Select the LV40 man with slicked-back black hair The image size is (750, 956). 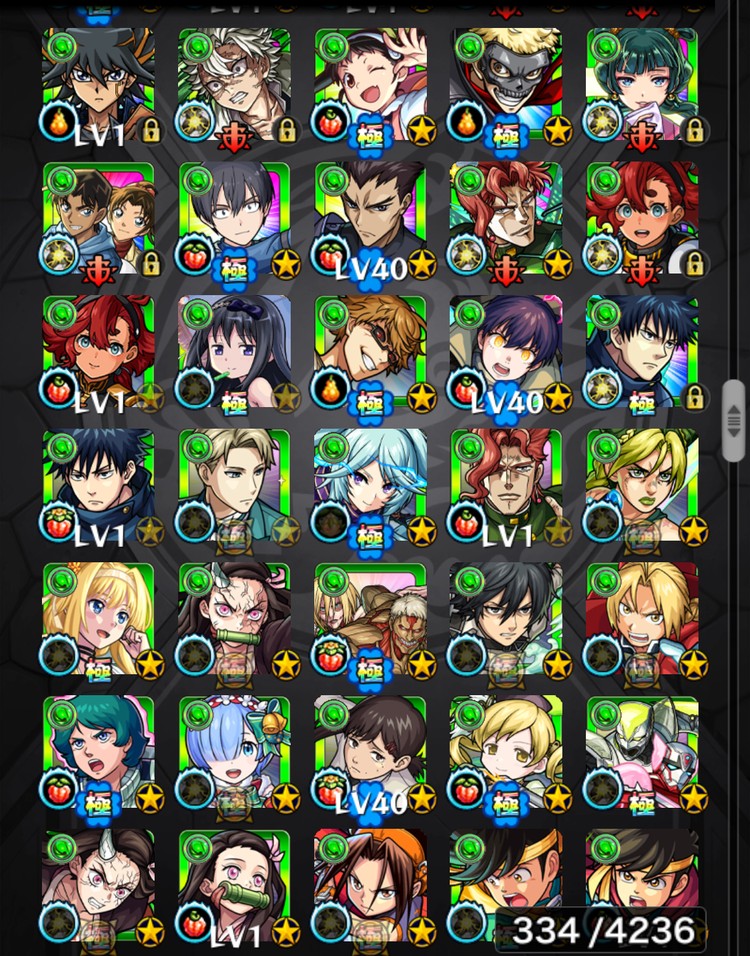tap(370, 220)
